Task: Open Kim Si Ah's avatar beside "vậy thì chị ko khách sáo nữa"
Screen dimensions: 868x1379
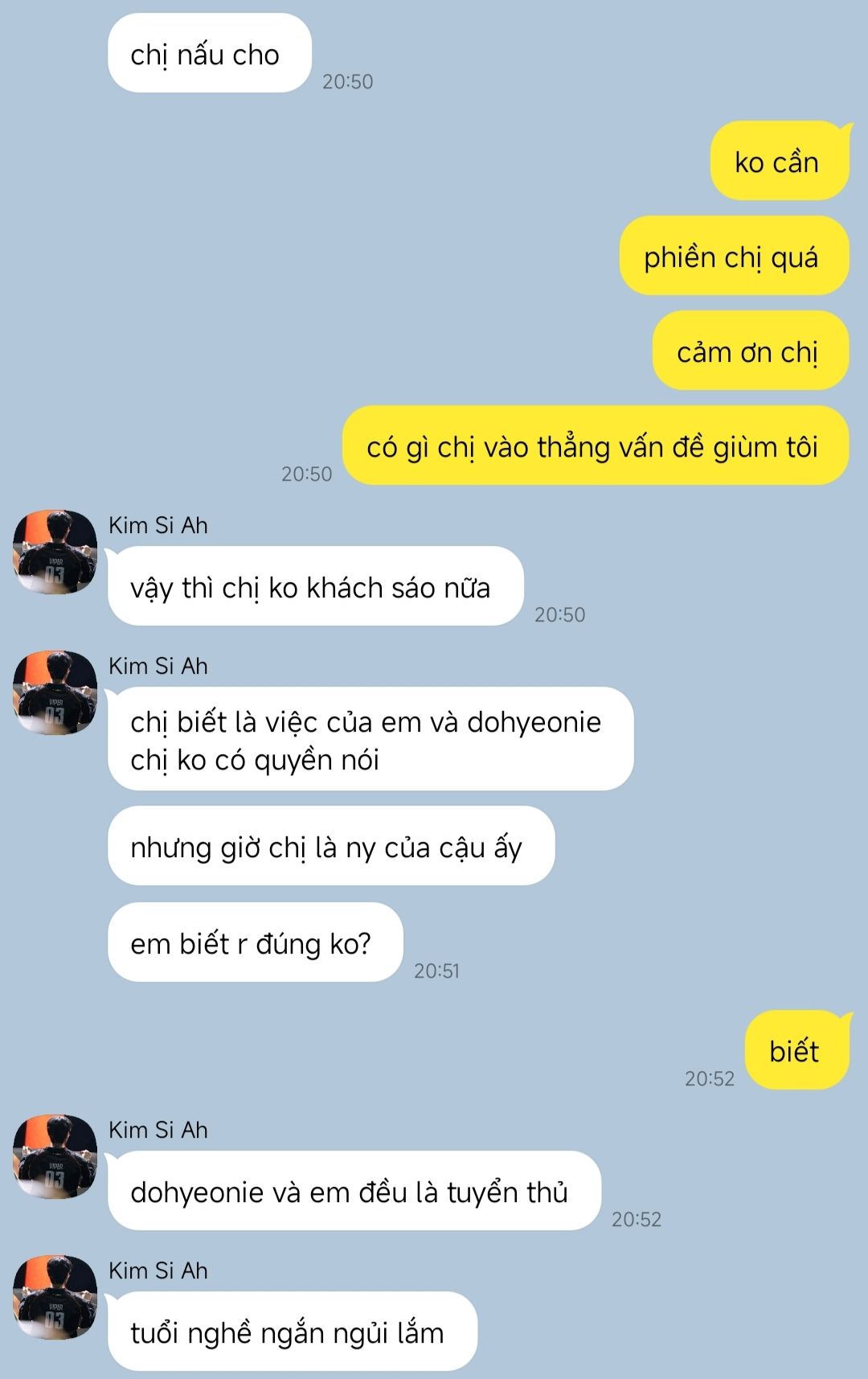Action: click(x=55, y=552)
